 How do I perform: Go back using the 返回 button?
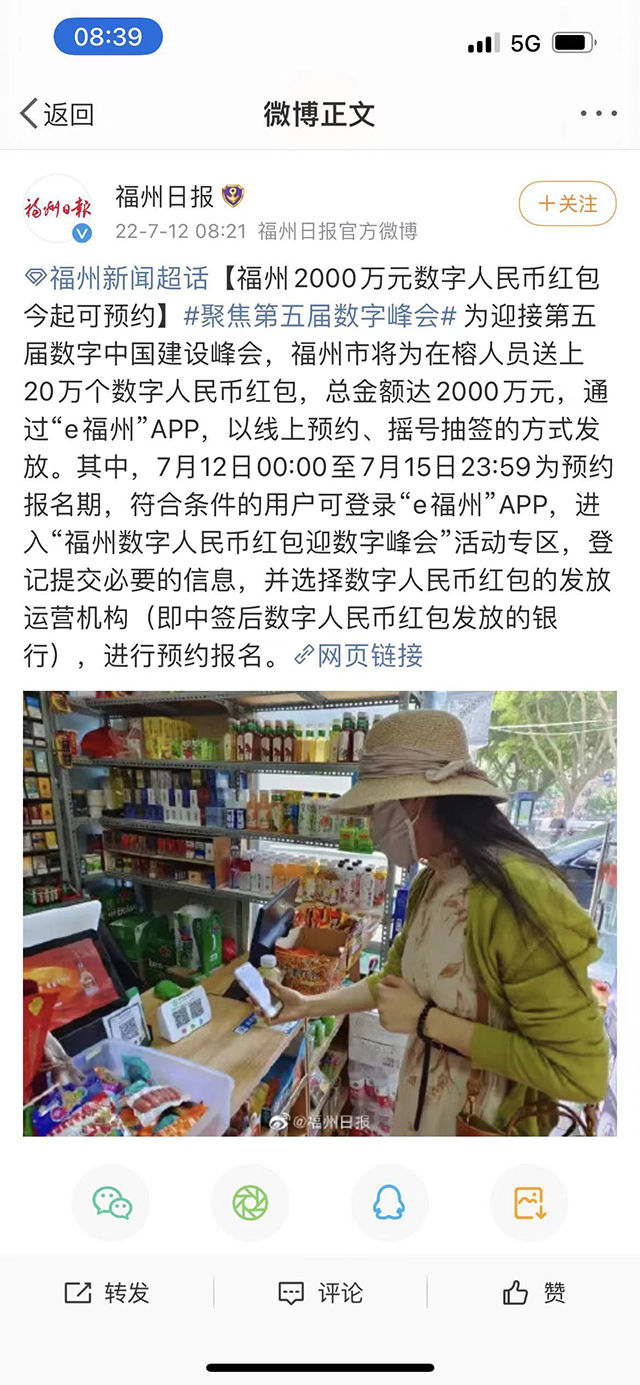pyautogui.click(x=57, y=114)
